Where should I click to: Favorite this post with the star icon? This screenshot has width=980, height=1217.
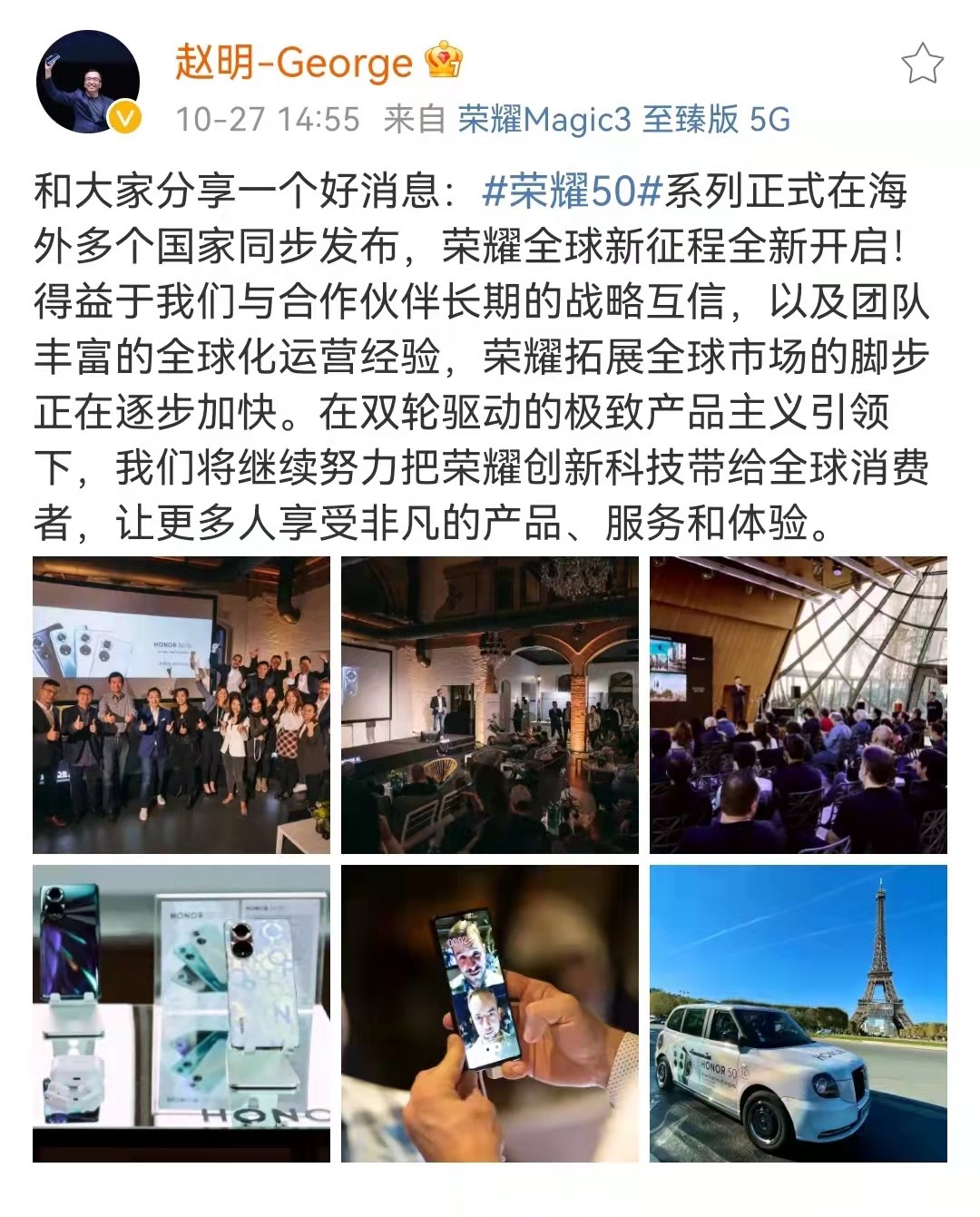click(922, 64)
